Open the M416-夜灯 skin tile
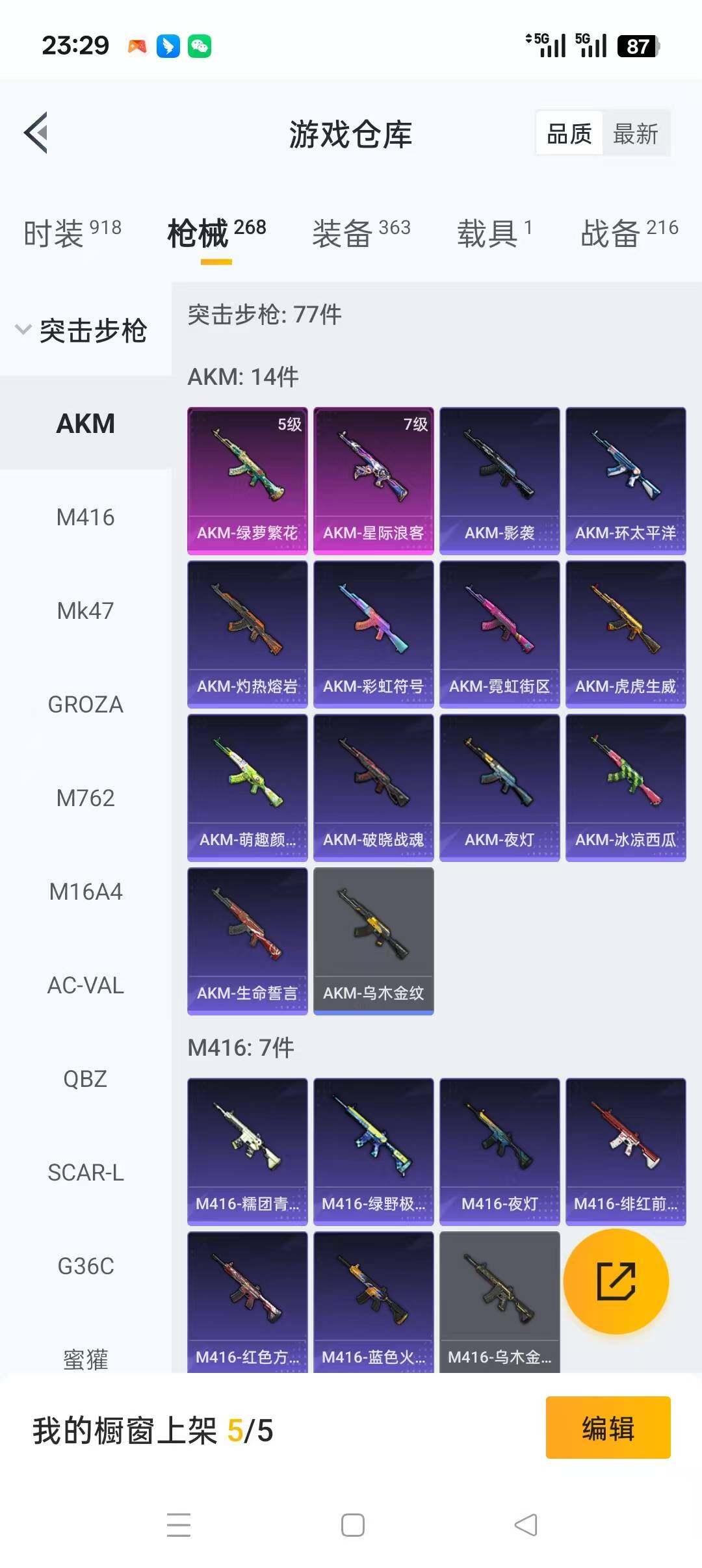Image resolution: width=702 pixels, height=1568 pixels. coord(499,1152)
